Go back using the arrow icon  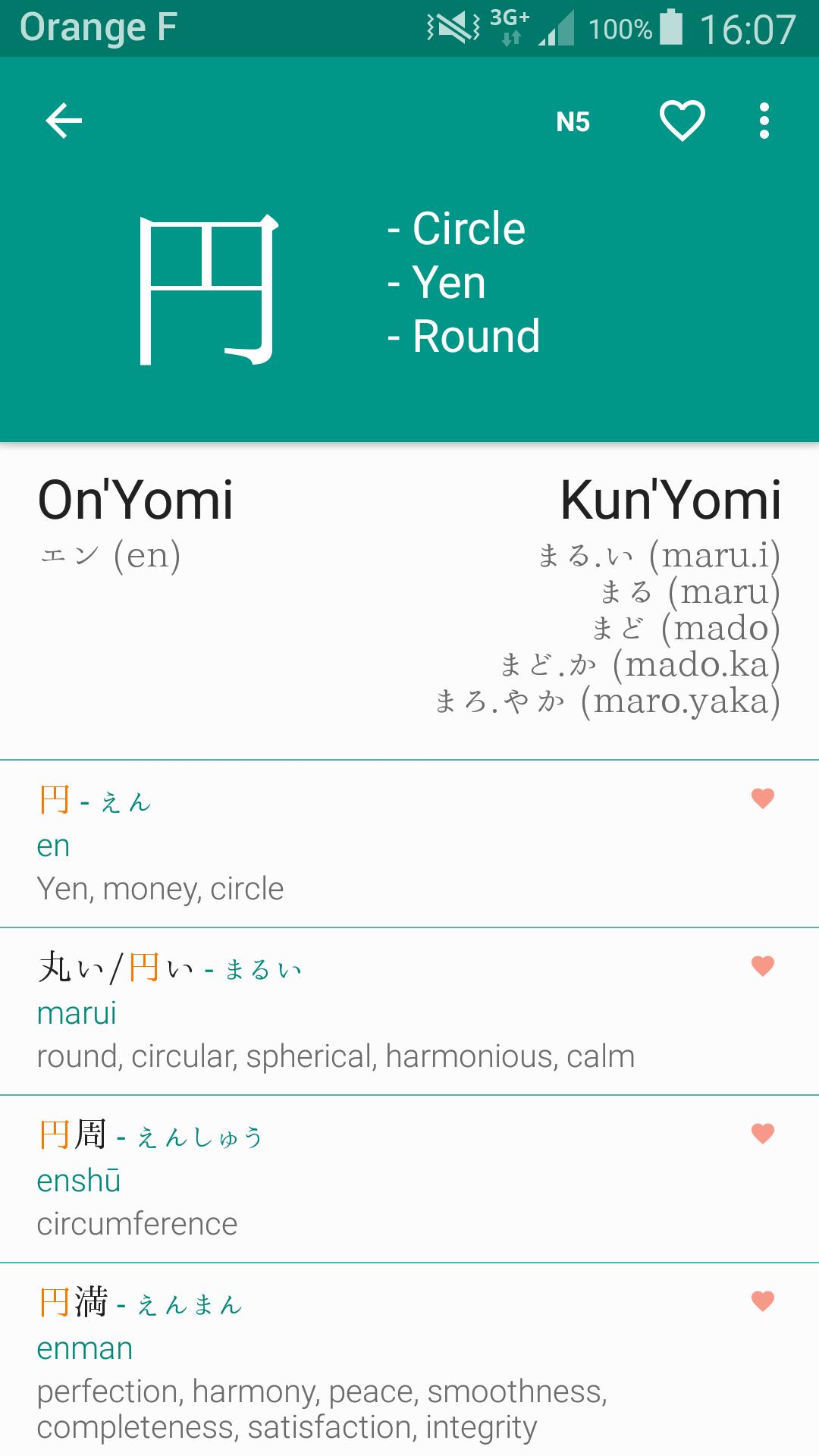click(x=64, y=121)
